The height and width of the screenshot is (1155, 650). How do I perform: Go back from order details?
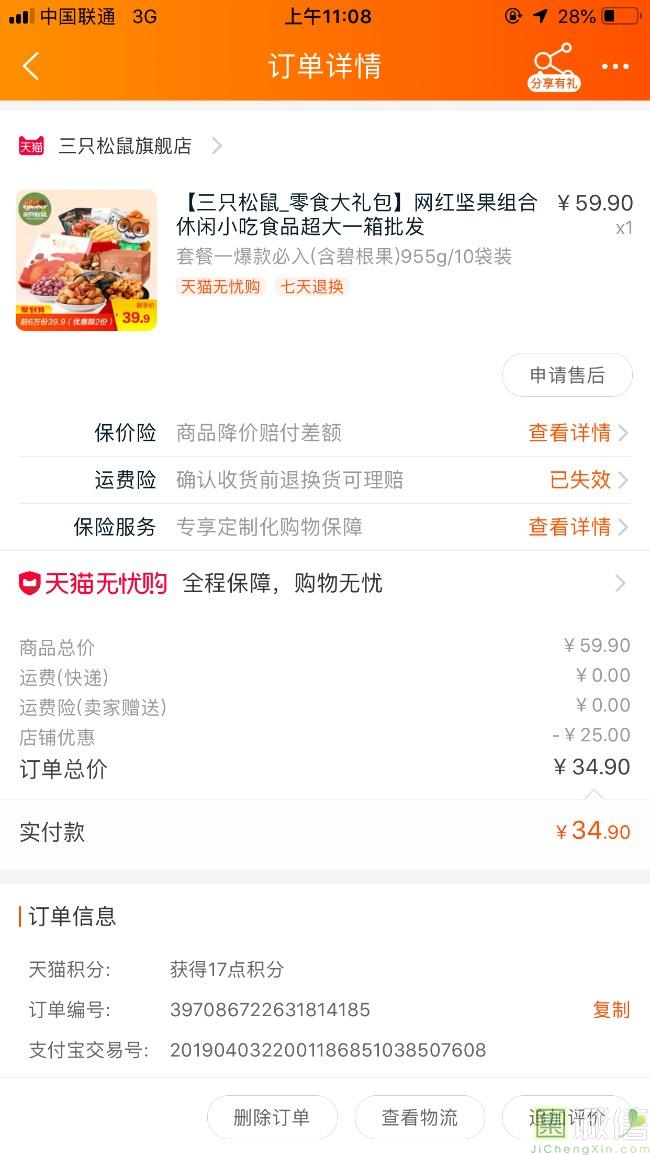tap(31, 67)
